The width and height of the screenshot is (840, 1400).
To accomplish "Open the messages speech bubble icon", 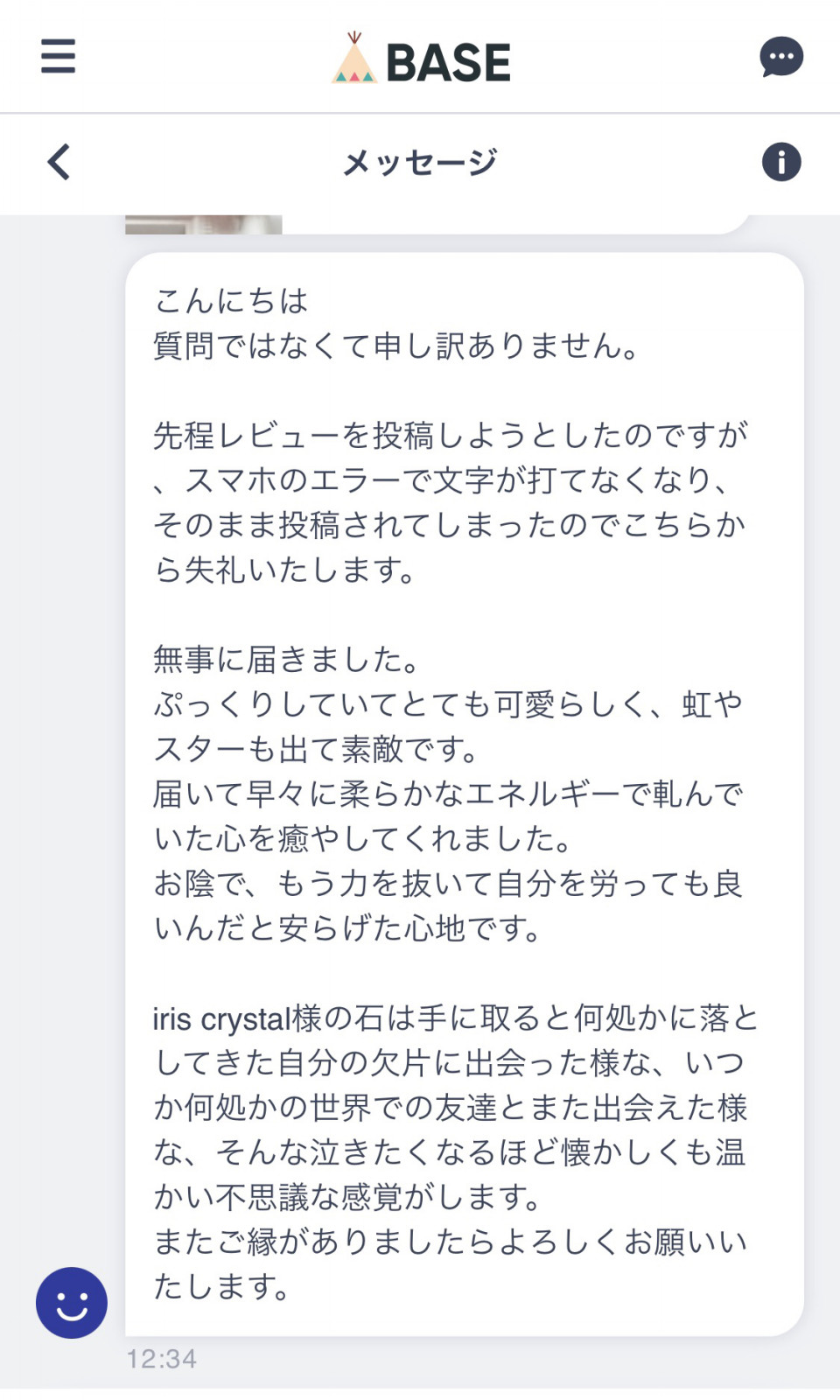I will [780, 58].
